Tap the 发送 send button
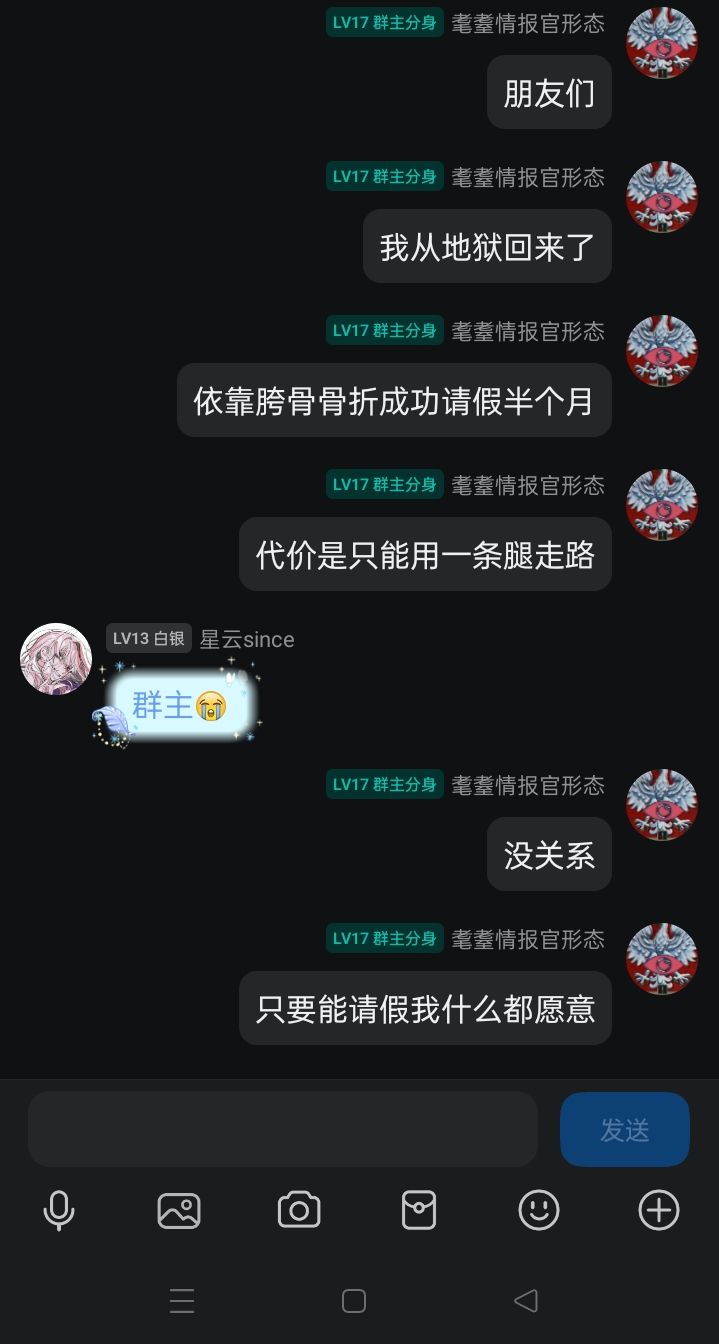719x1344 pixels. tap(625, 1129)
